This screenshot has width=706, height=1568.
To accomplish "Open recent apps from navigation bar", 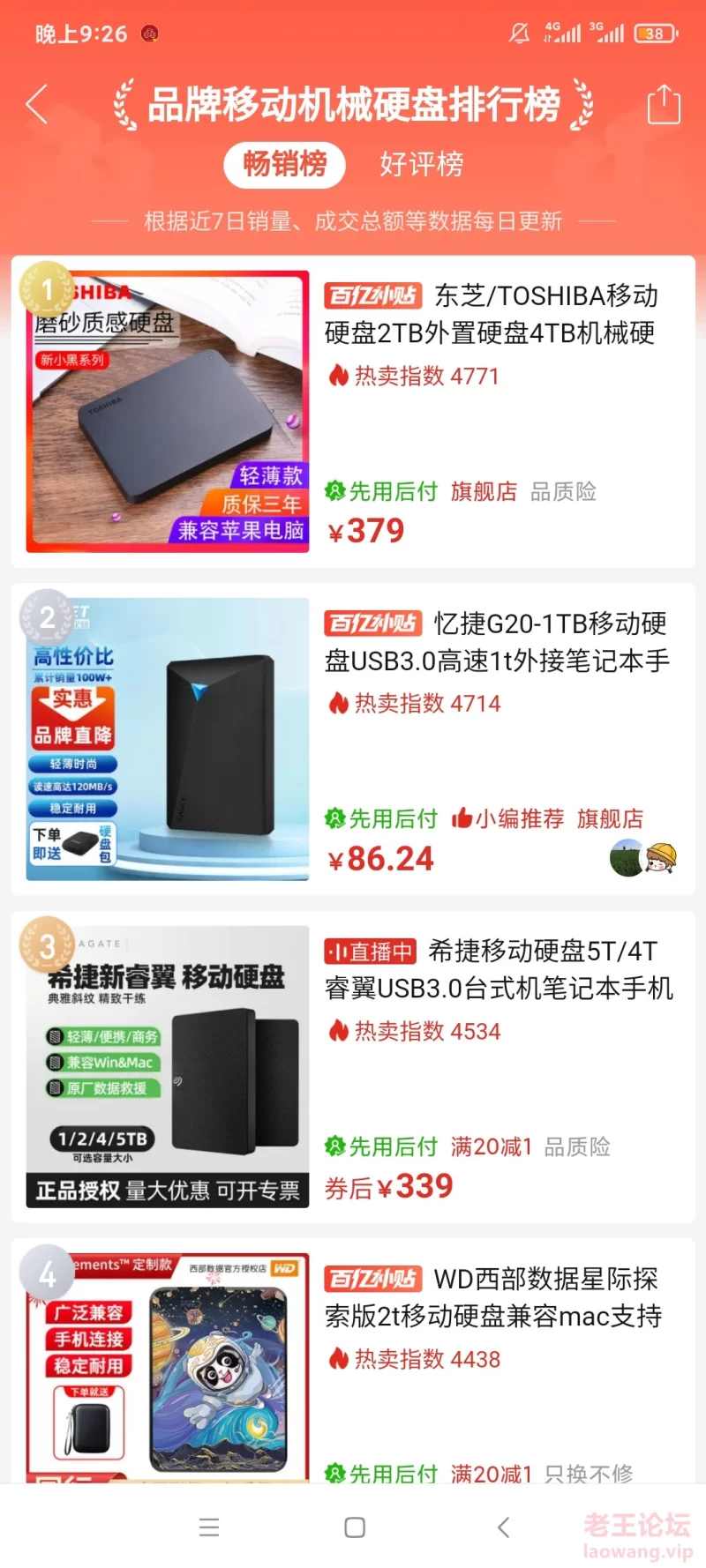I will pyautogui.click(x=209, y=1527).
